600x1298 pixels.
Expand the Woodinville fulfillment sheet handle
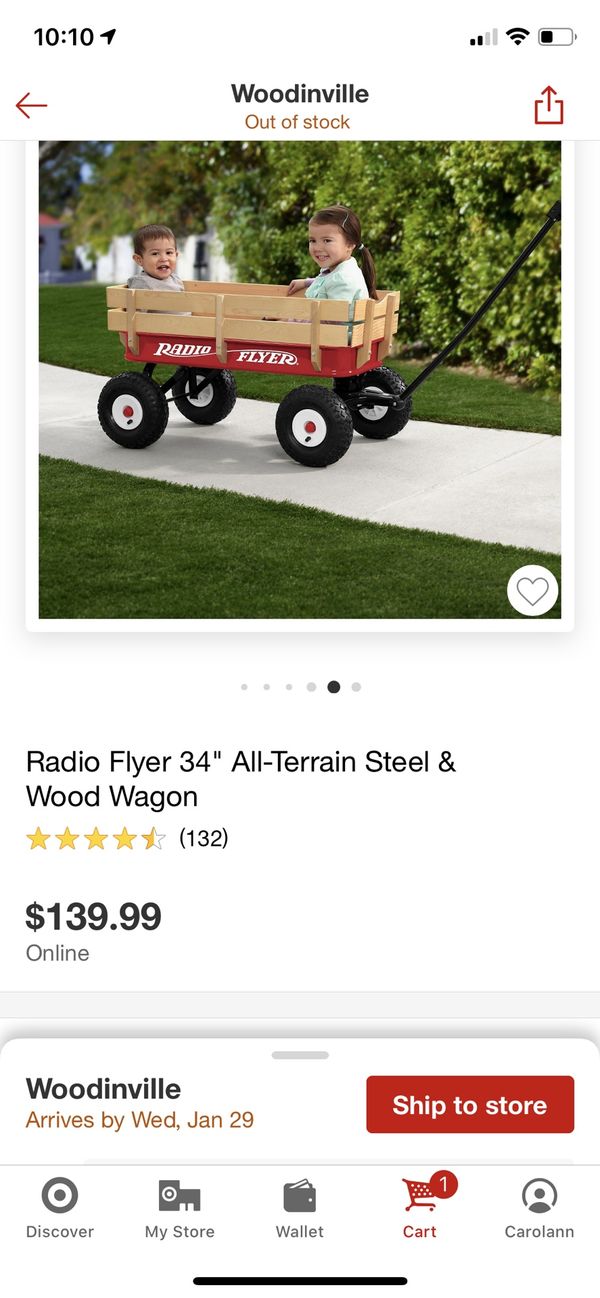(x=300, y=1055)
